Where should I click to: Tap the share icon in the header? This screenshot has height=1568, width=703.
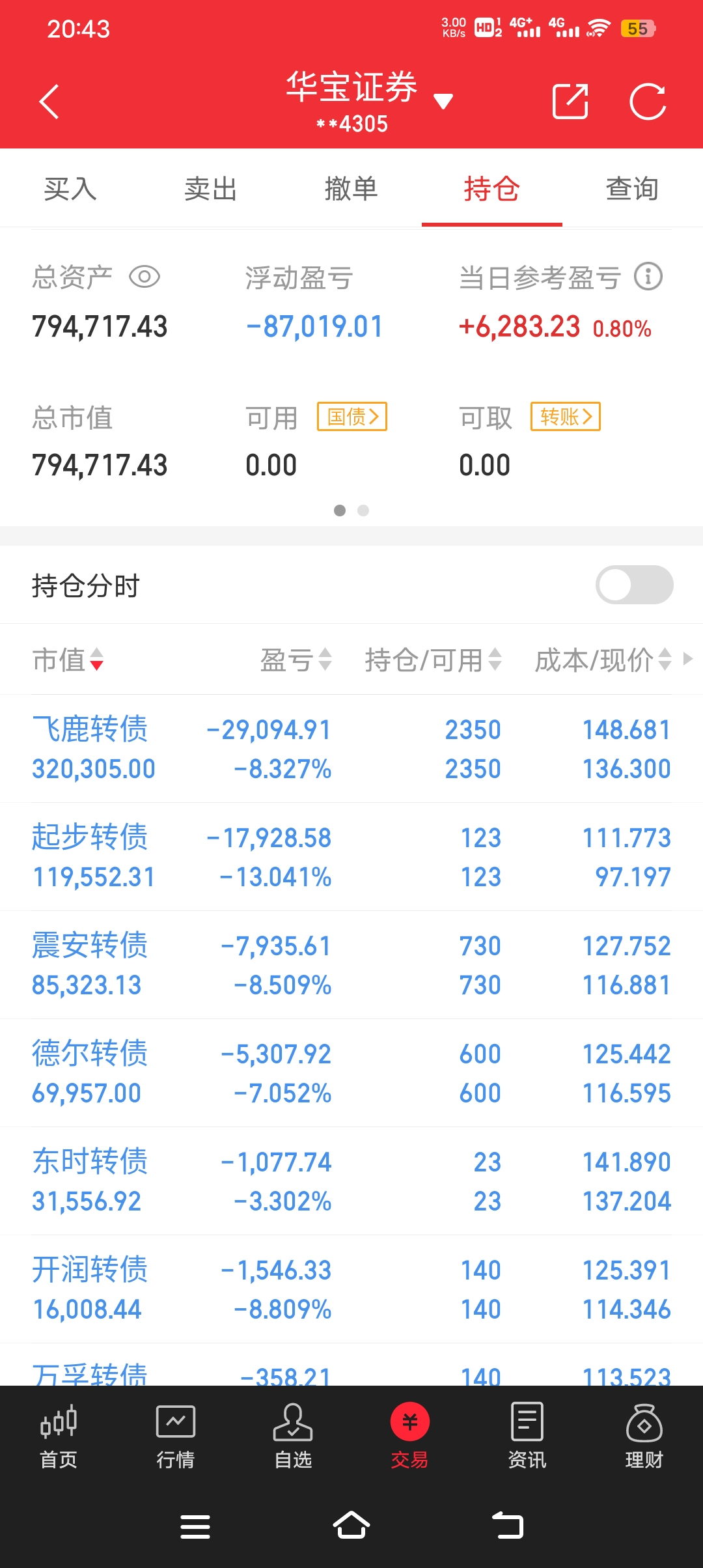point(570,102)
